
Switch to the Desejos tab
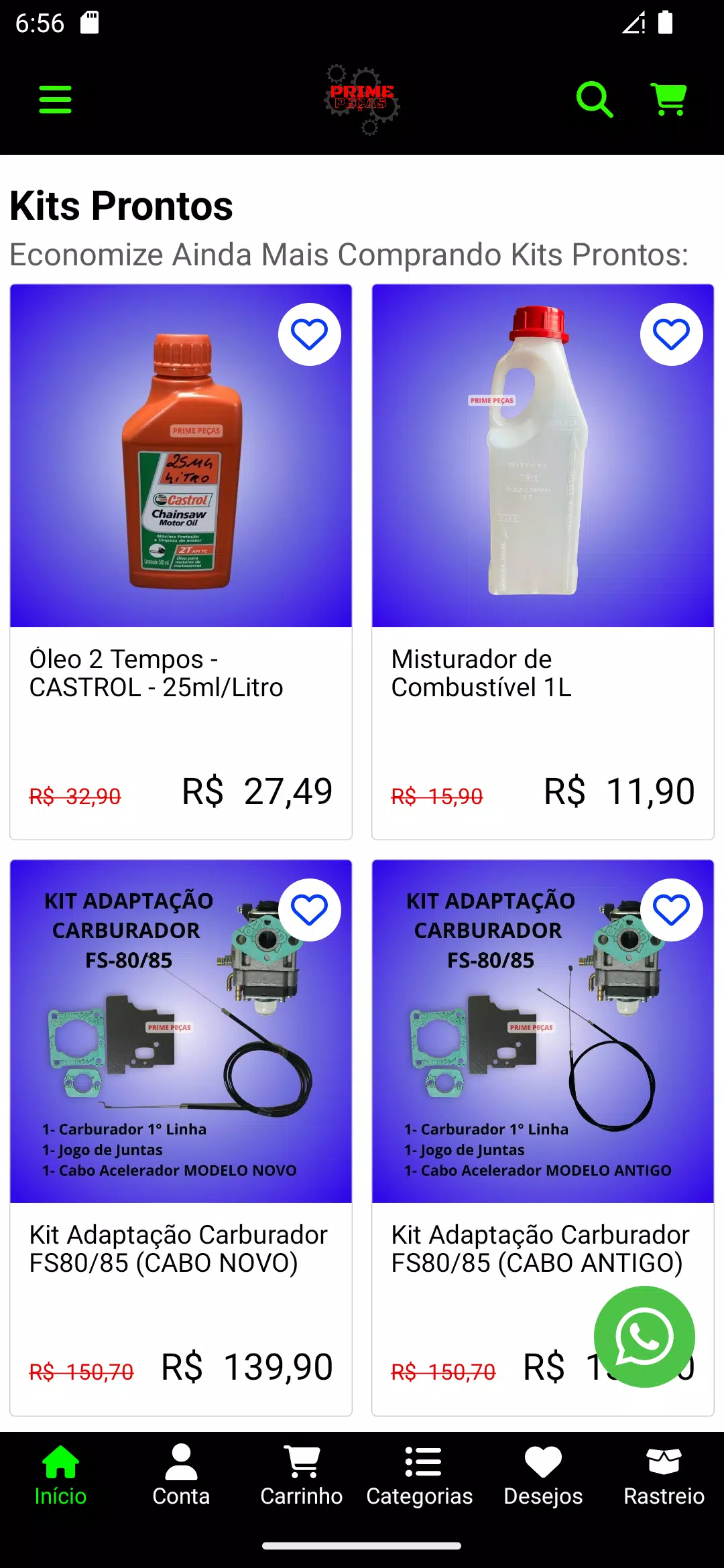click(543, 1476)
